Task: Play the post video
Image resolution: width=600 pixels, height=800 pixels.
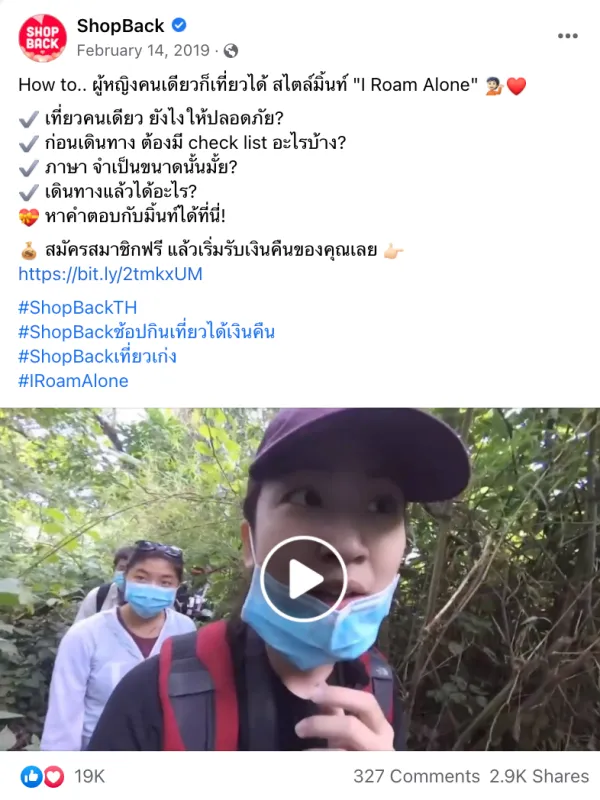Action: coord(303,579)
